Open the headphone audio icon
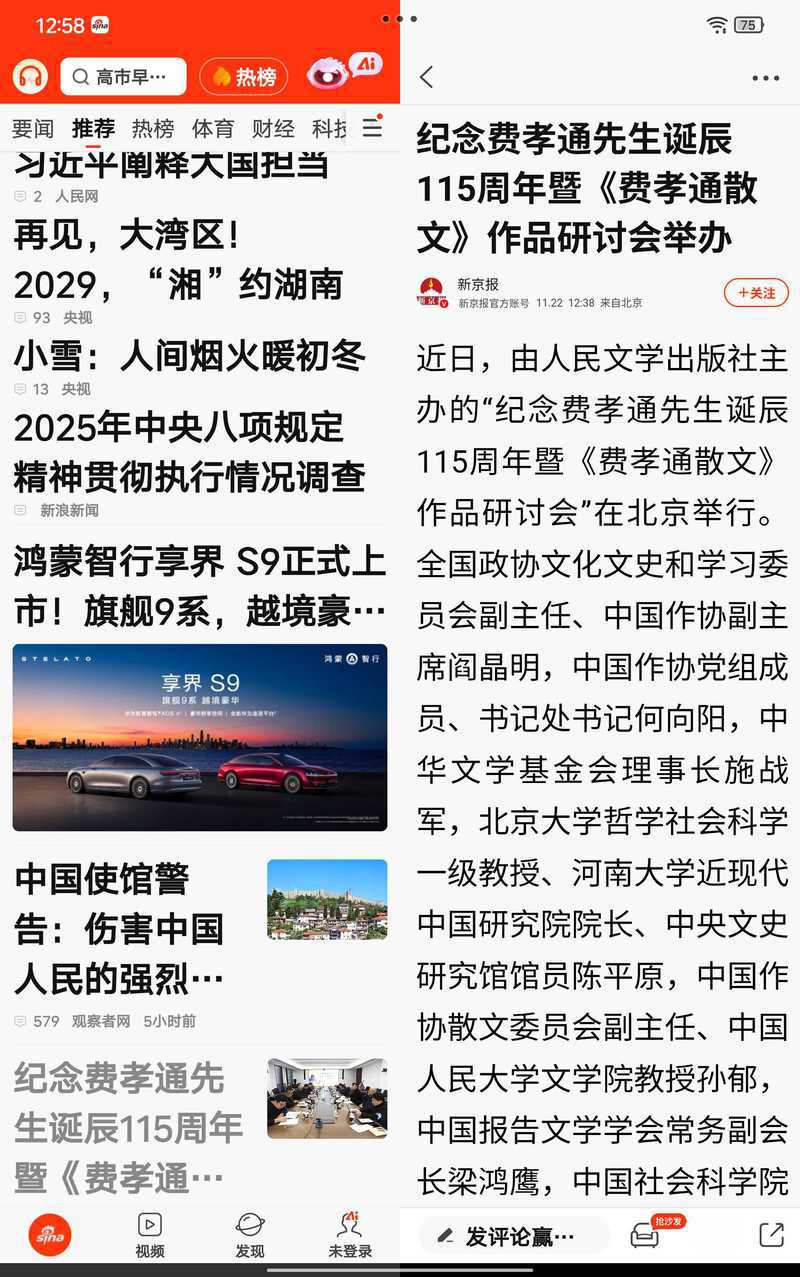 point(31,76)
